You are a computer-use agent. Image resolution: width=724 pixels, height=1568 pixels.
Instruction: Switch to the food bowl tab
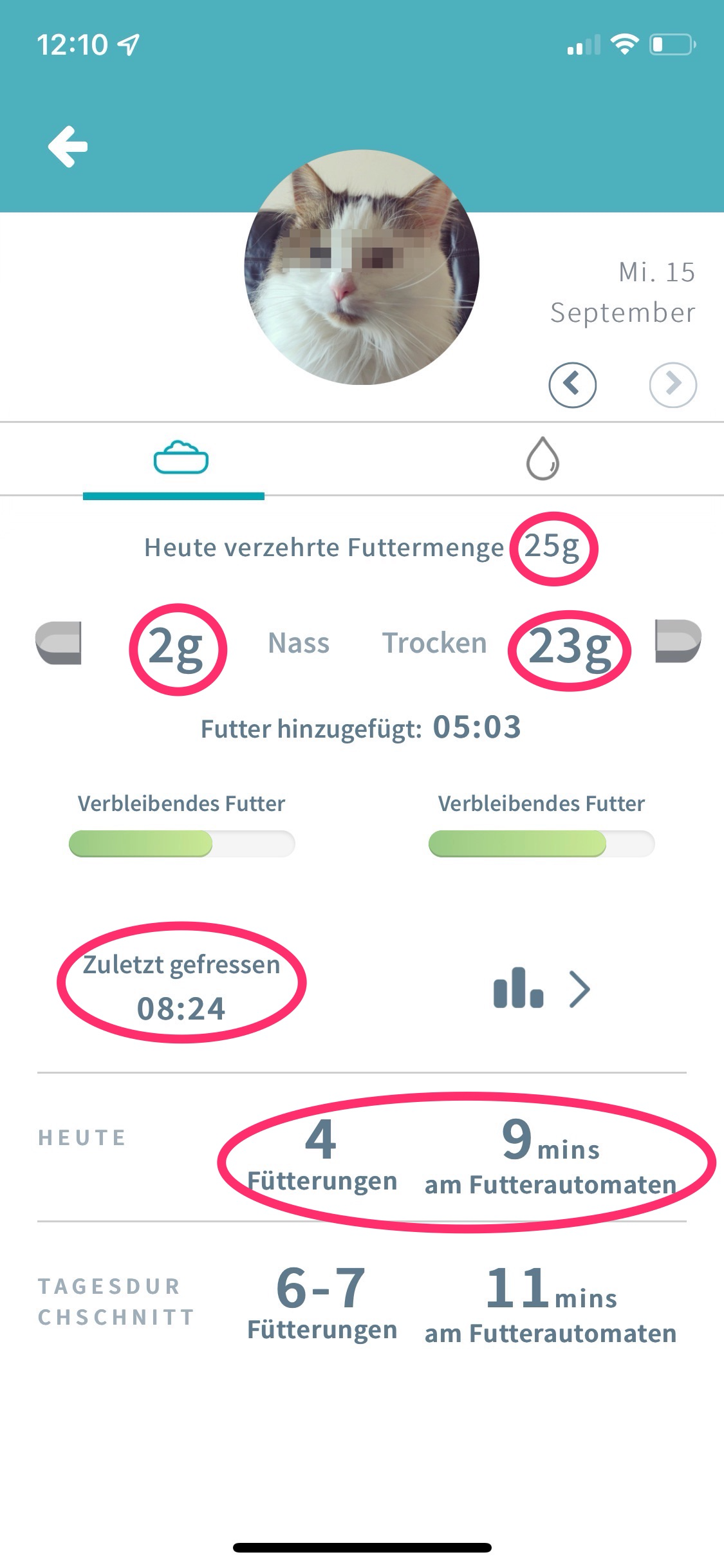point(181,458)
